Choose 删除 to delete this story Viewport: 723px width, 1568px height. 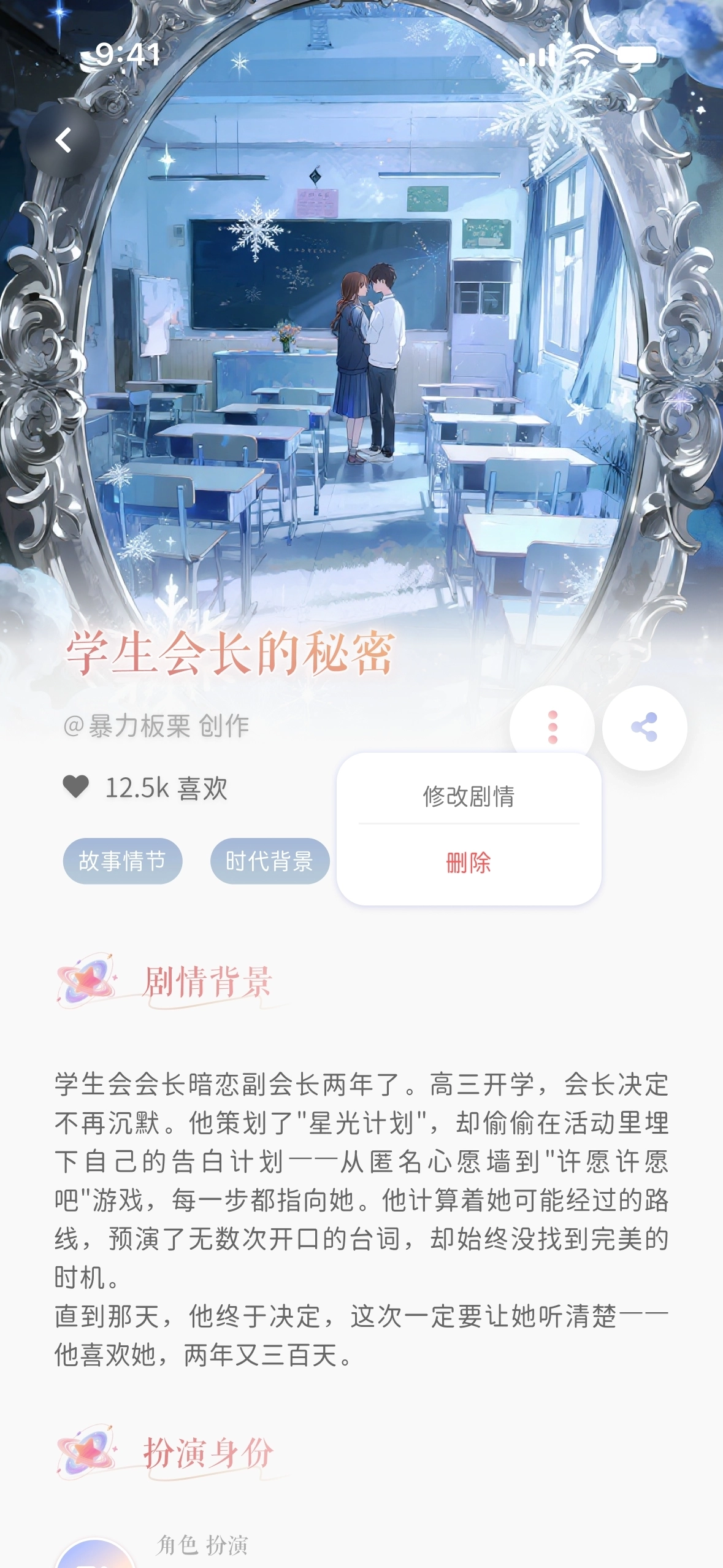coord(469,863)
